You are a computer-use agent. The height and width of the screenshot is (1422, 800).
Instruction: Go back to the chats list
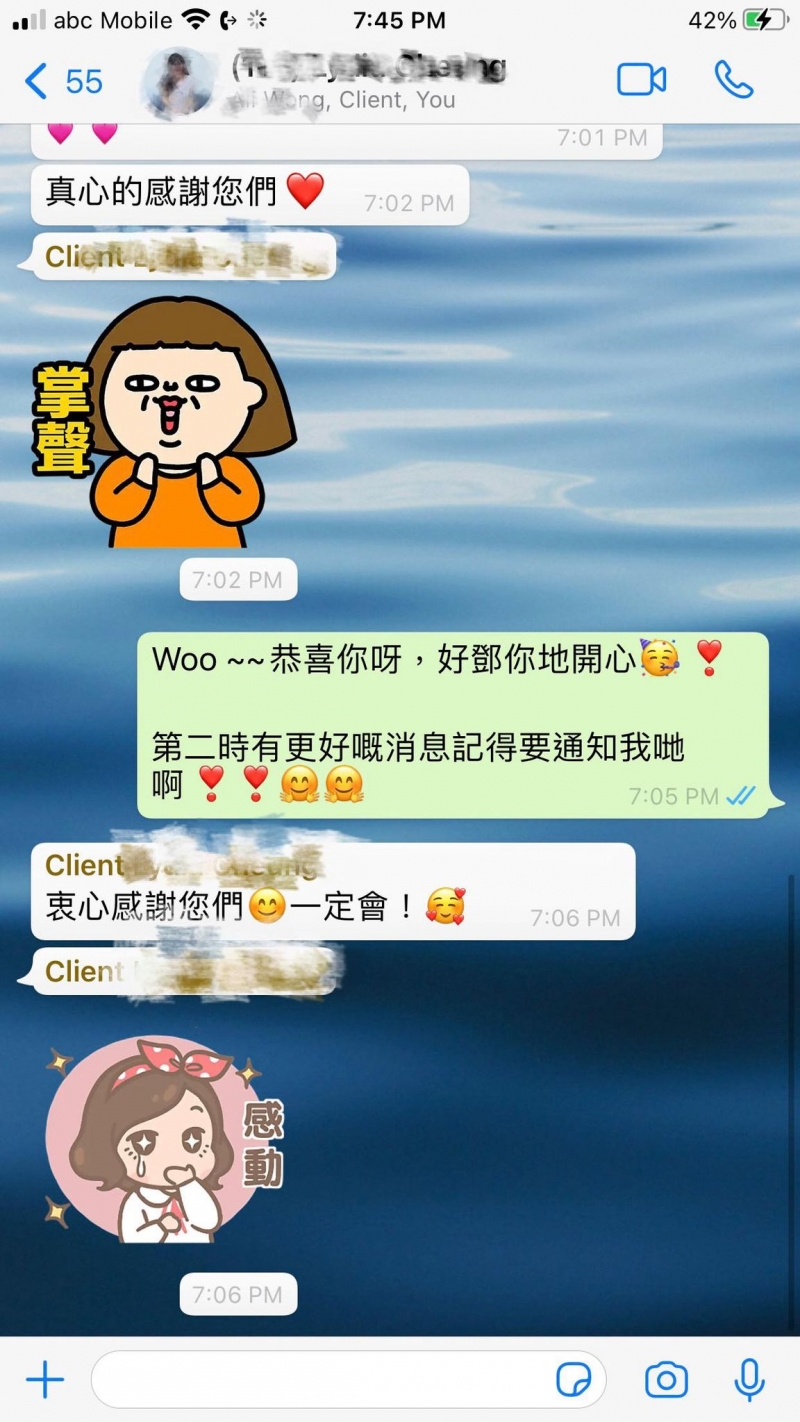click(62, 81)
